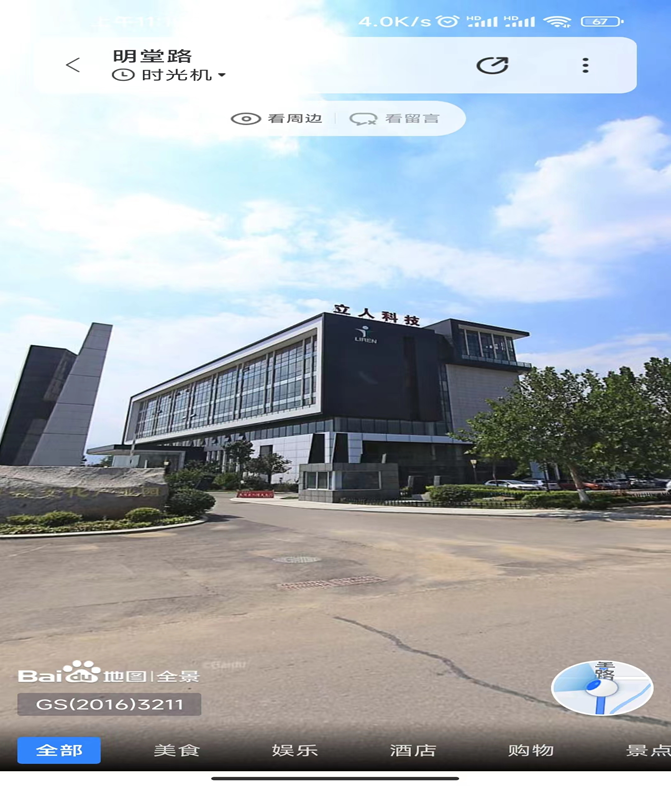Tap 看周边 to explore nearby
Screen dimensions: 671x786
tap(277, 118)
